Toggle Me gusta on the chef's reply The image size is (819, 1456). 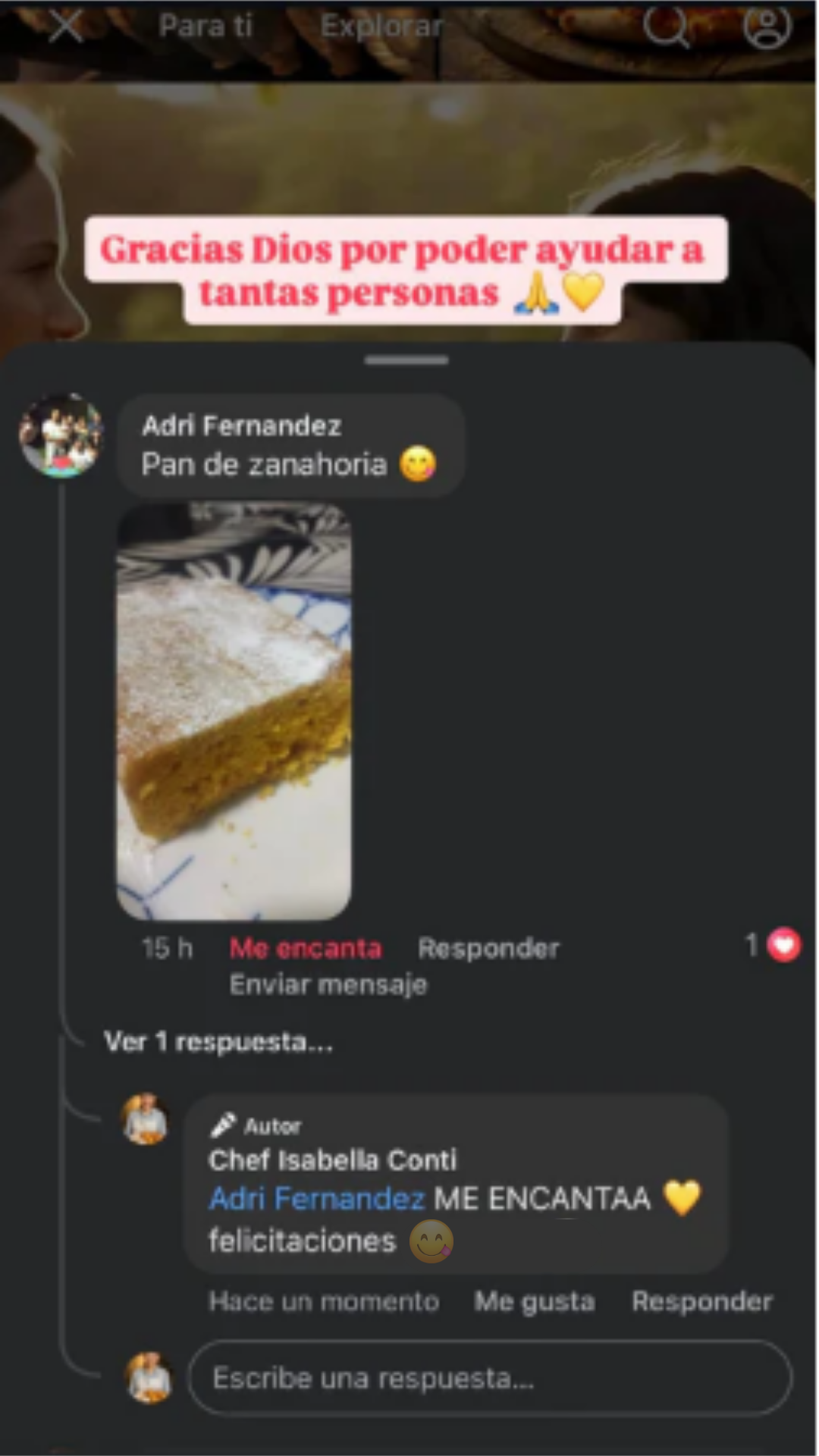[534, 1301]
